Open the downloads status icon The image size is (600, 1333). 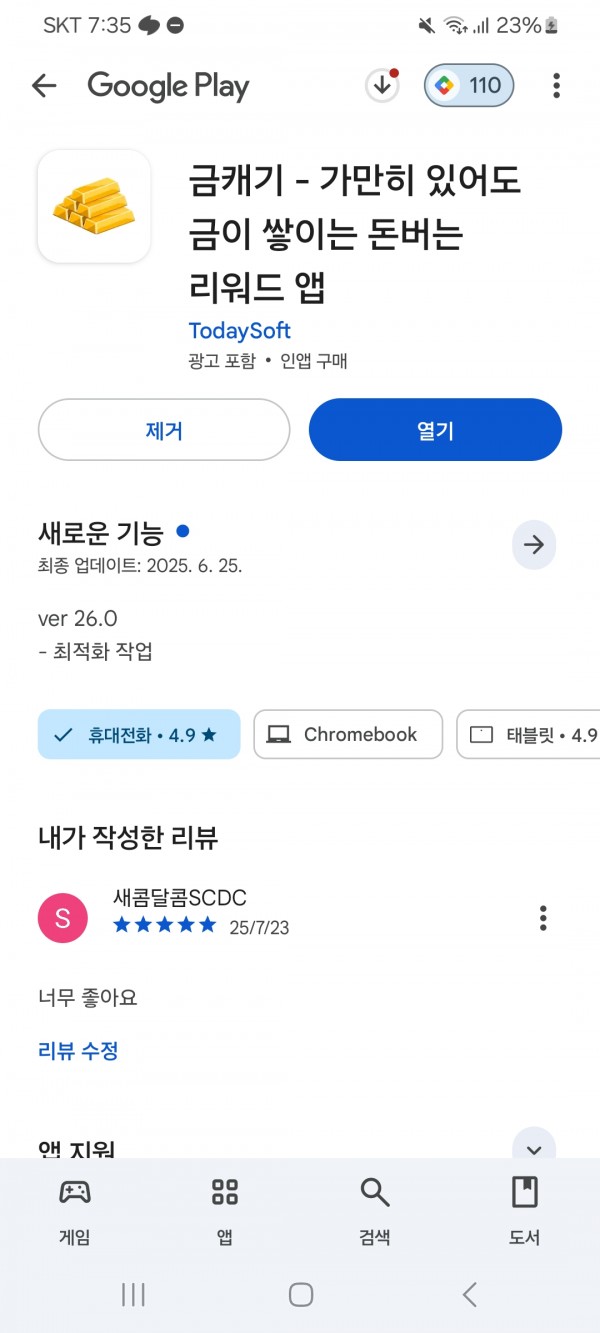coord(382,86)
